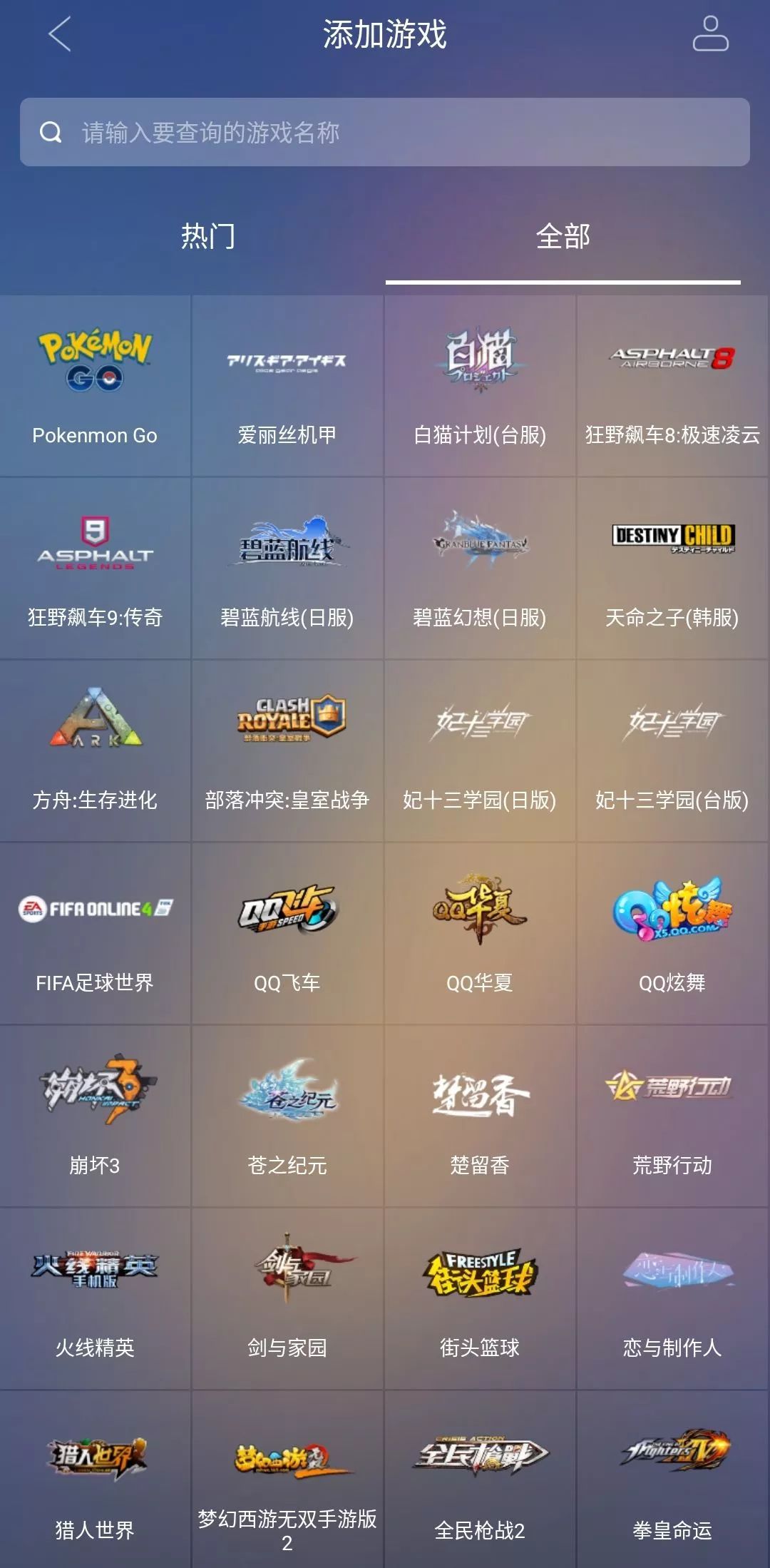Select 妃十三学园(日版) tile
The image size is (770, 1568).
tap(480, 751)
